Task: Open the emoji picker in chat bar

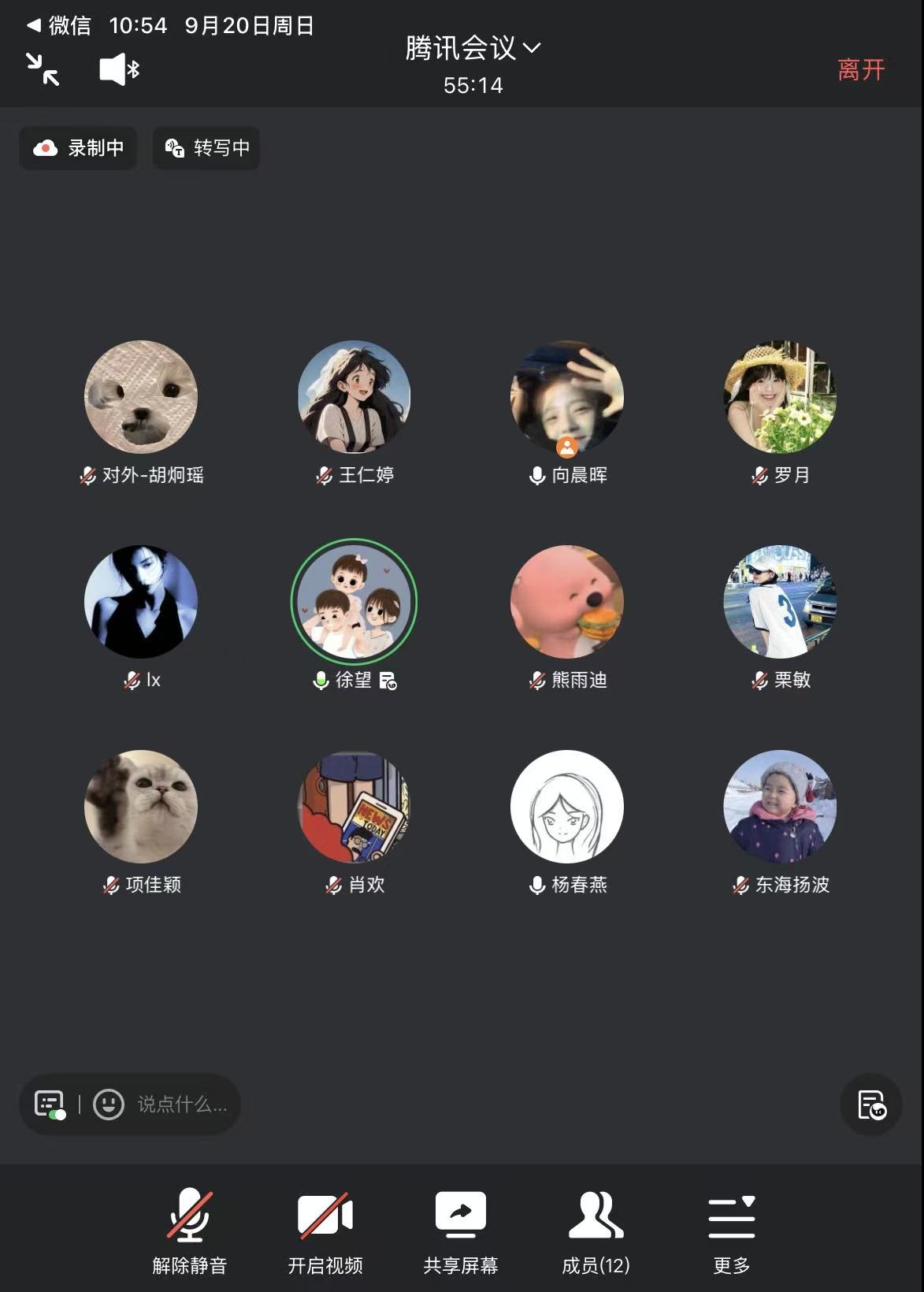Action: 109,1105
